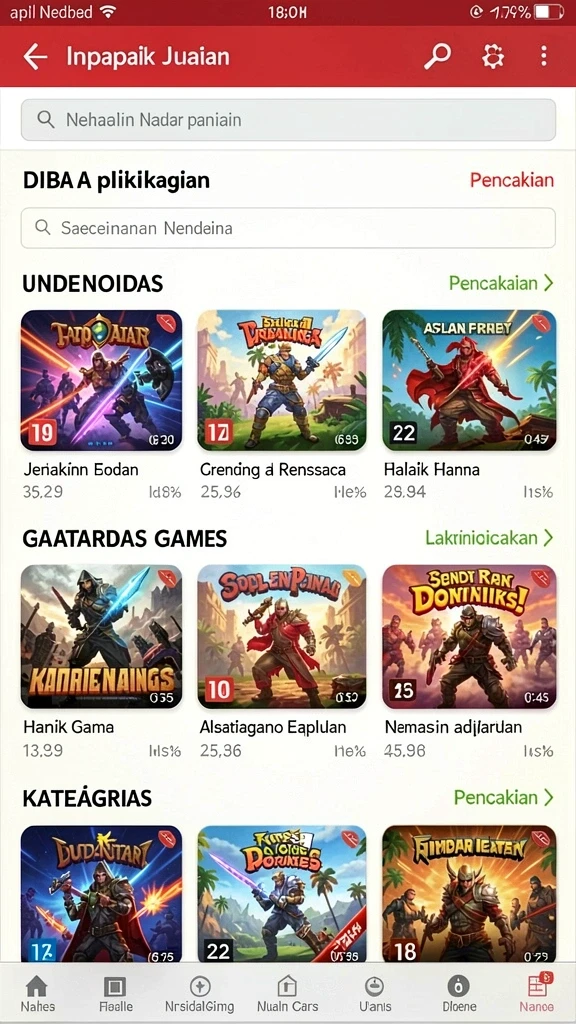The height and width of the screenshot is (1024, 576).
Task: Tap the red Pencakian link
Action: tap(511, 180)
